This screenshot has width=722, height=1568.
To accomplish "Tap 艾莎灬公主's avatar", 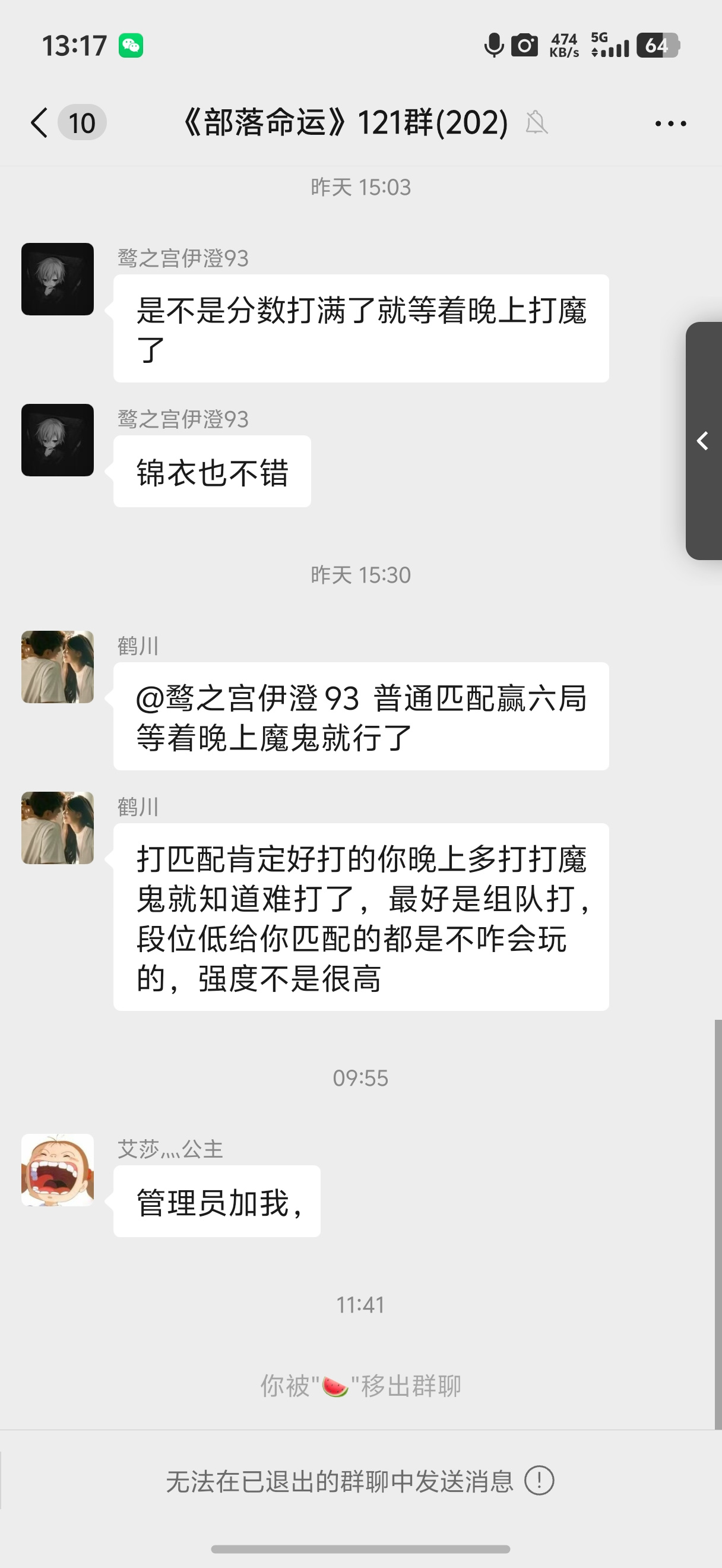I will [x=58, y=1170].
